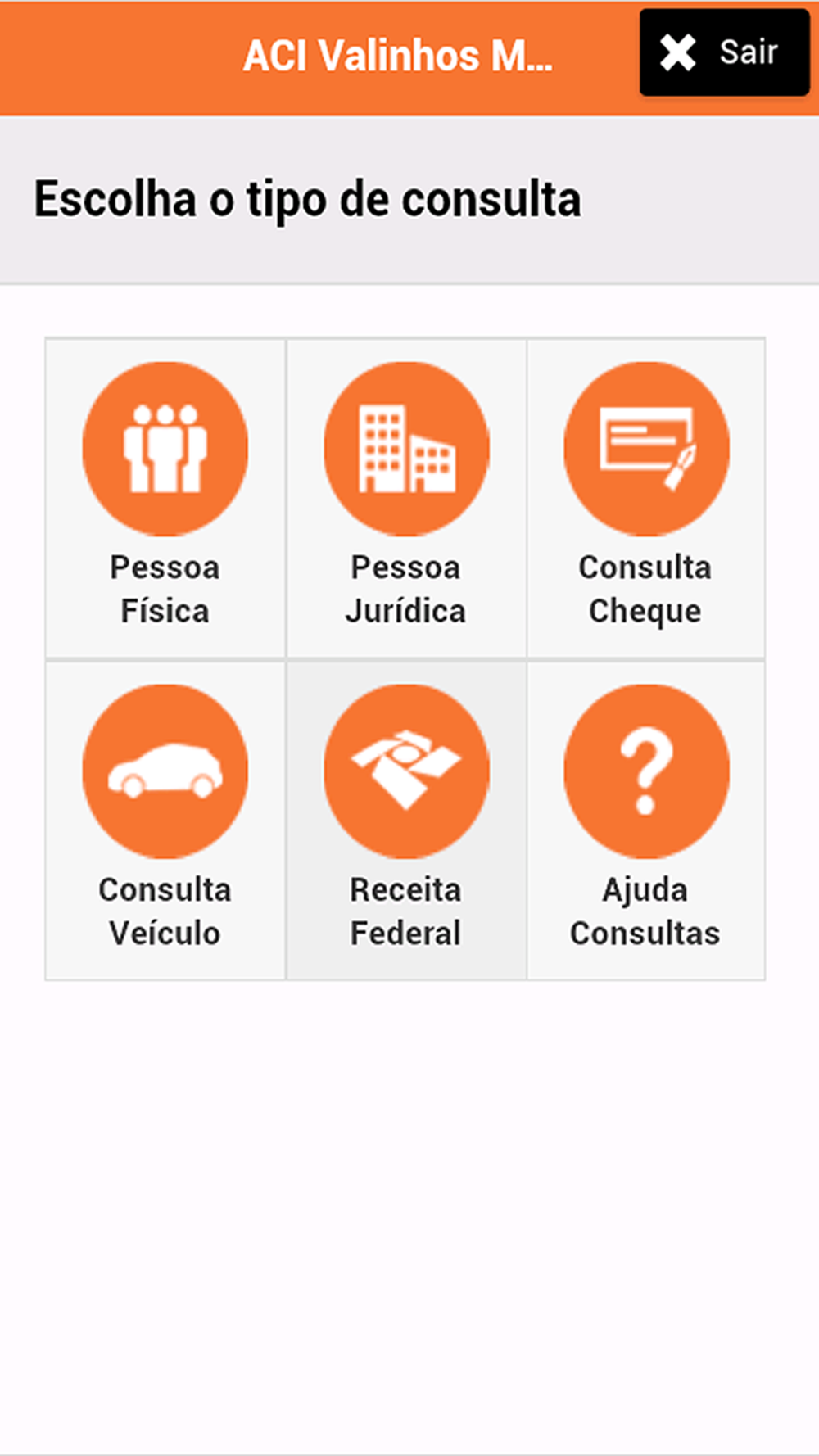The height and width of the screenshot is (1456, 819).
Task: Tap the Sair exit button
Action: coord(724,52)
